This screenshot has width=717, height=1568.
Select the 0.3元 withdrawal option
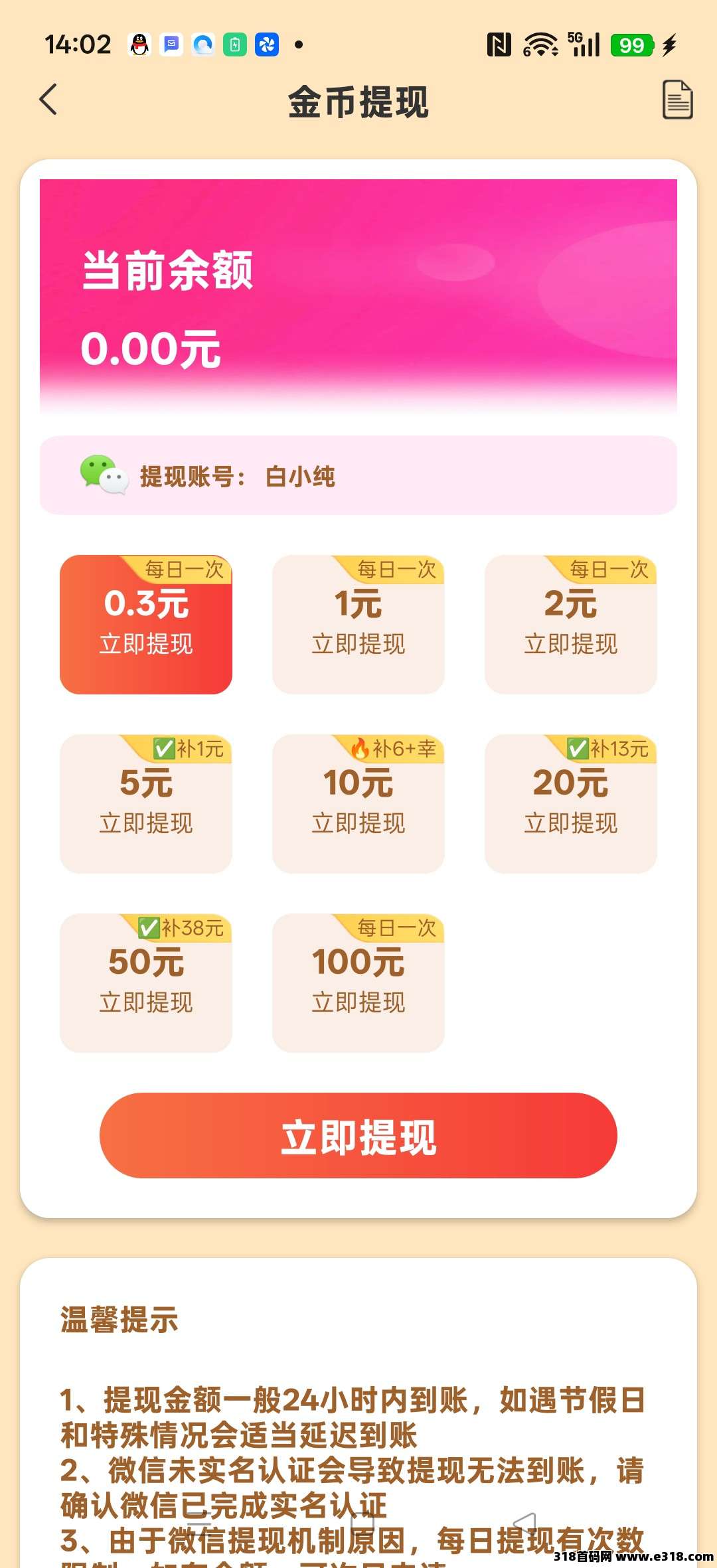(x=146, y=625)
